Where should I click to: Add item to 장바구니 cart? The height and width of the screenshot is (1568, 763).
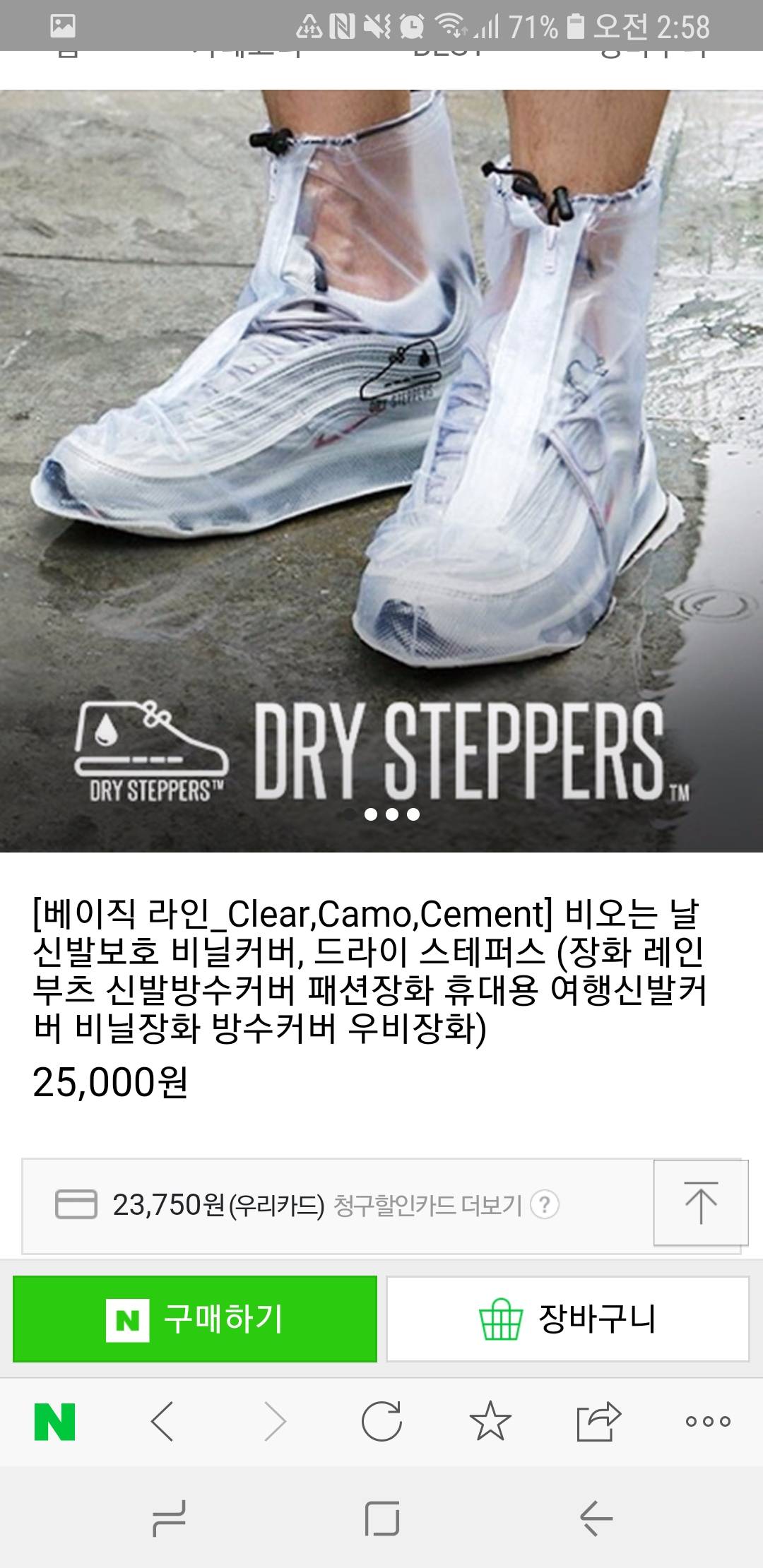[x=567, y=1319]
